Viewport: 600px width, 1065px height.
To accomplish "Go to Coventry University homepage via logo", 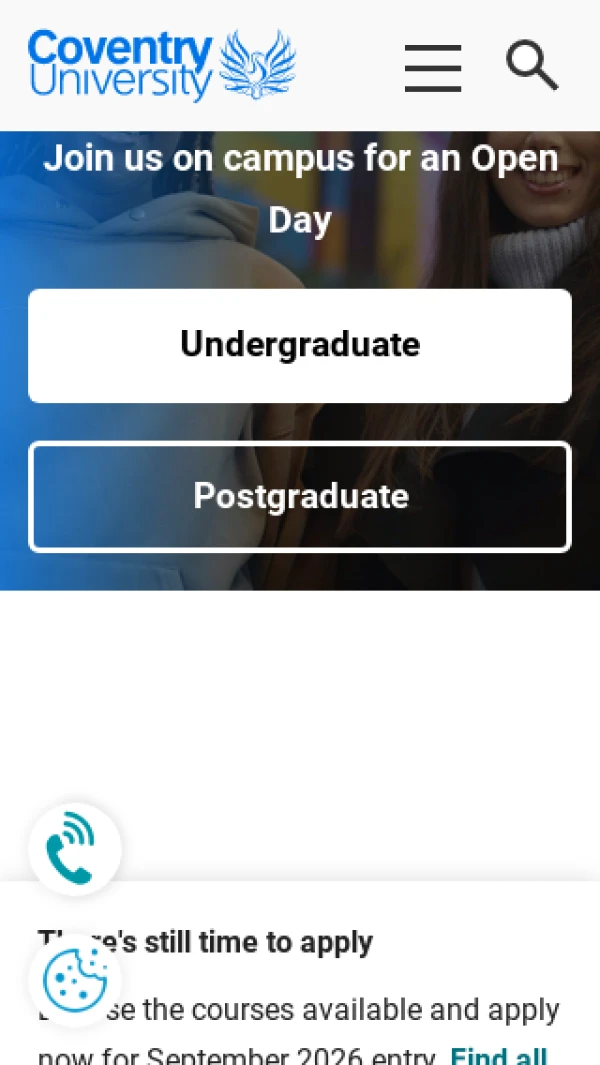I will coord(162,65).
